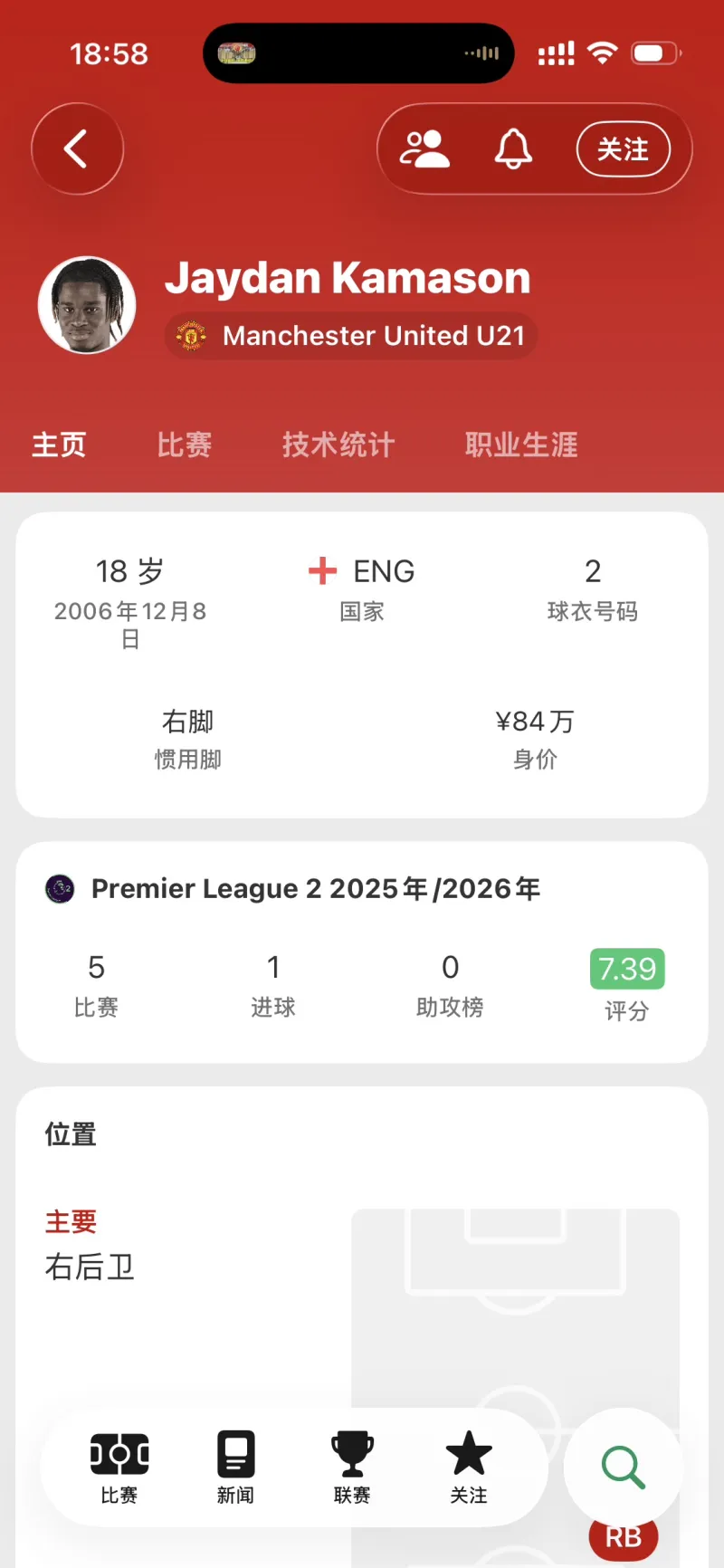Viewport: 724px width, 1568px height.
Task: Open Manchester United U21 team page
Action: [x=351, y=336]
